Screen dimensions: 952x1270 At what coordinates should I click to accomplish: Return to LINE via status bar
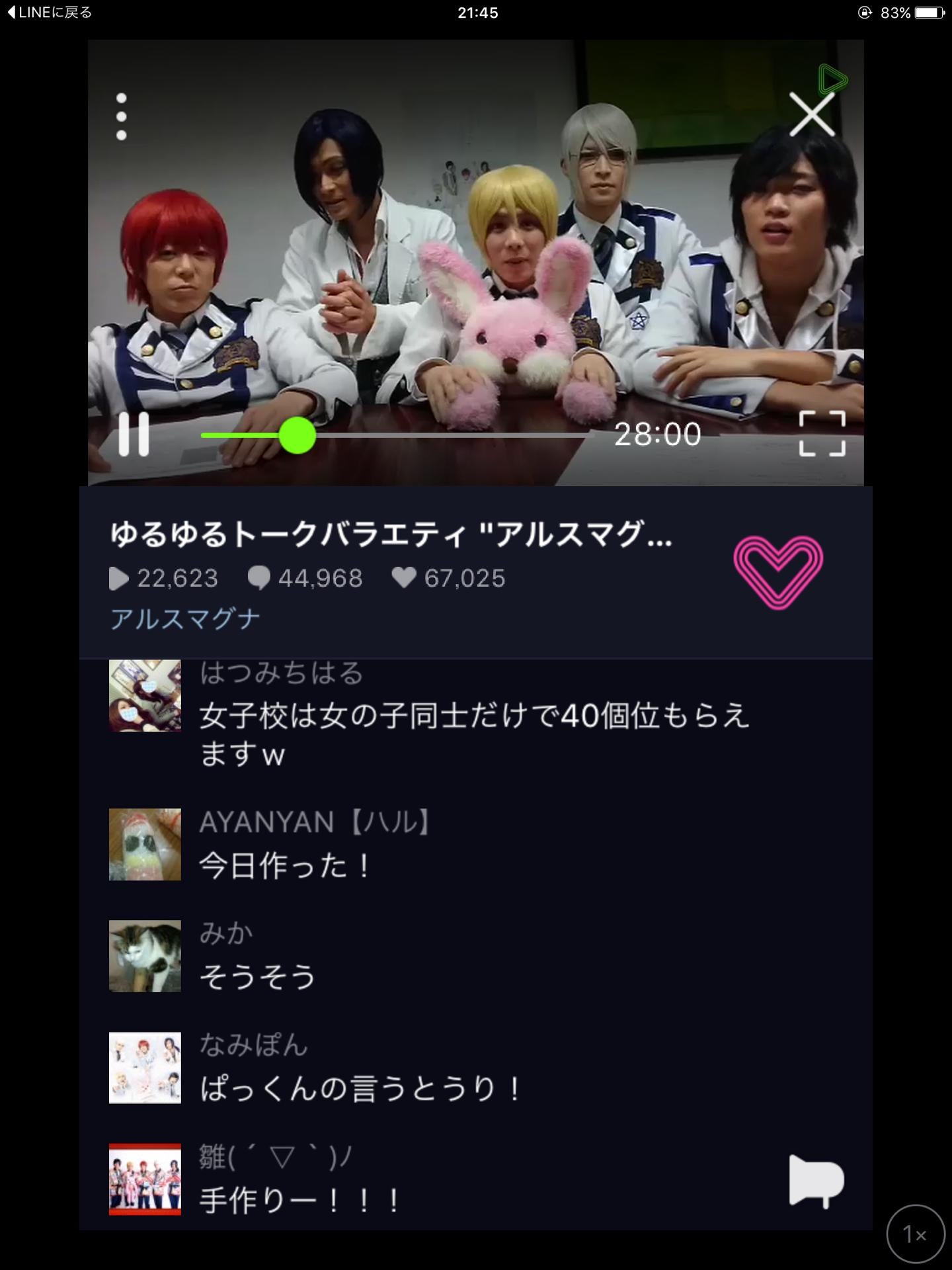[x=50, y=13]
